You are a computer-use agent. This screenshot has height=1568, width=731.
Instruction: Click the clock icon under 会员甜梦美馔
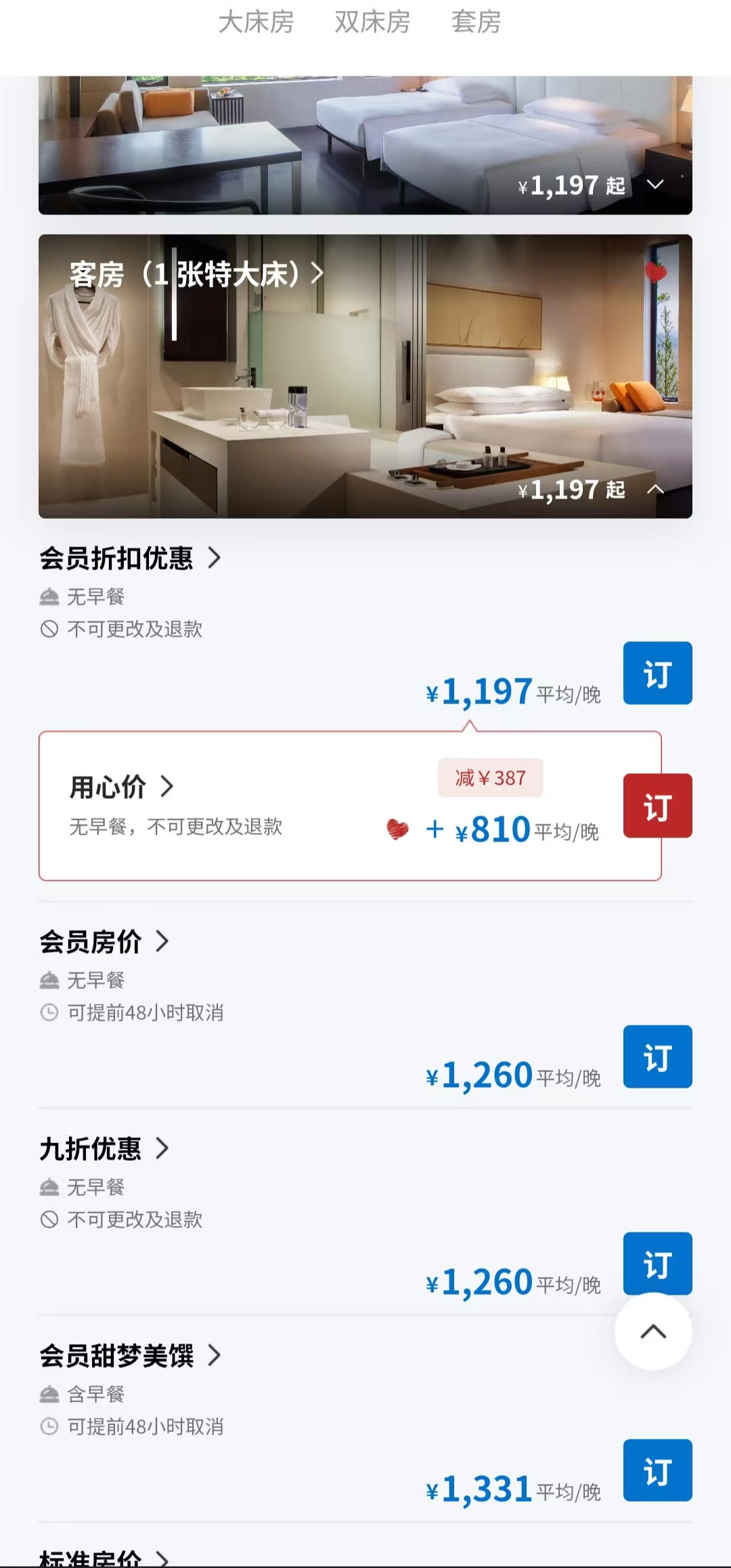tap(49, 1425)
